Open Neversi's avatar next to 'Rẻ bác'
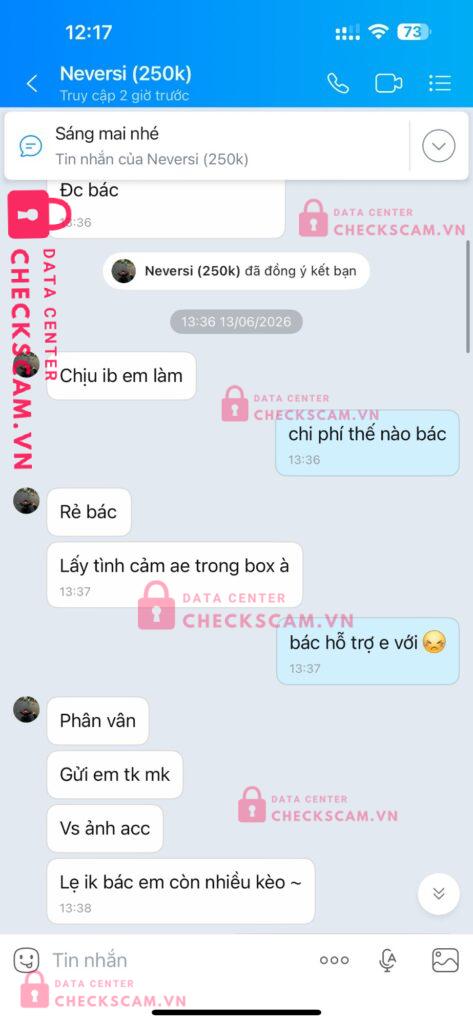The height and width of the screenshot is (1024, 473). click(27, 501)
